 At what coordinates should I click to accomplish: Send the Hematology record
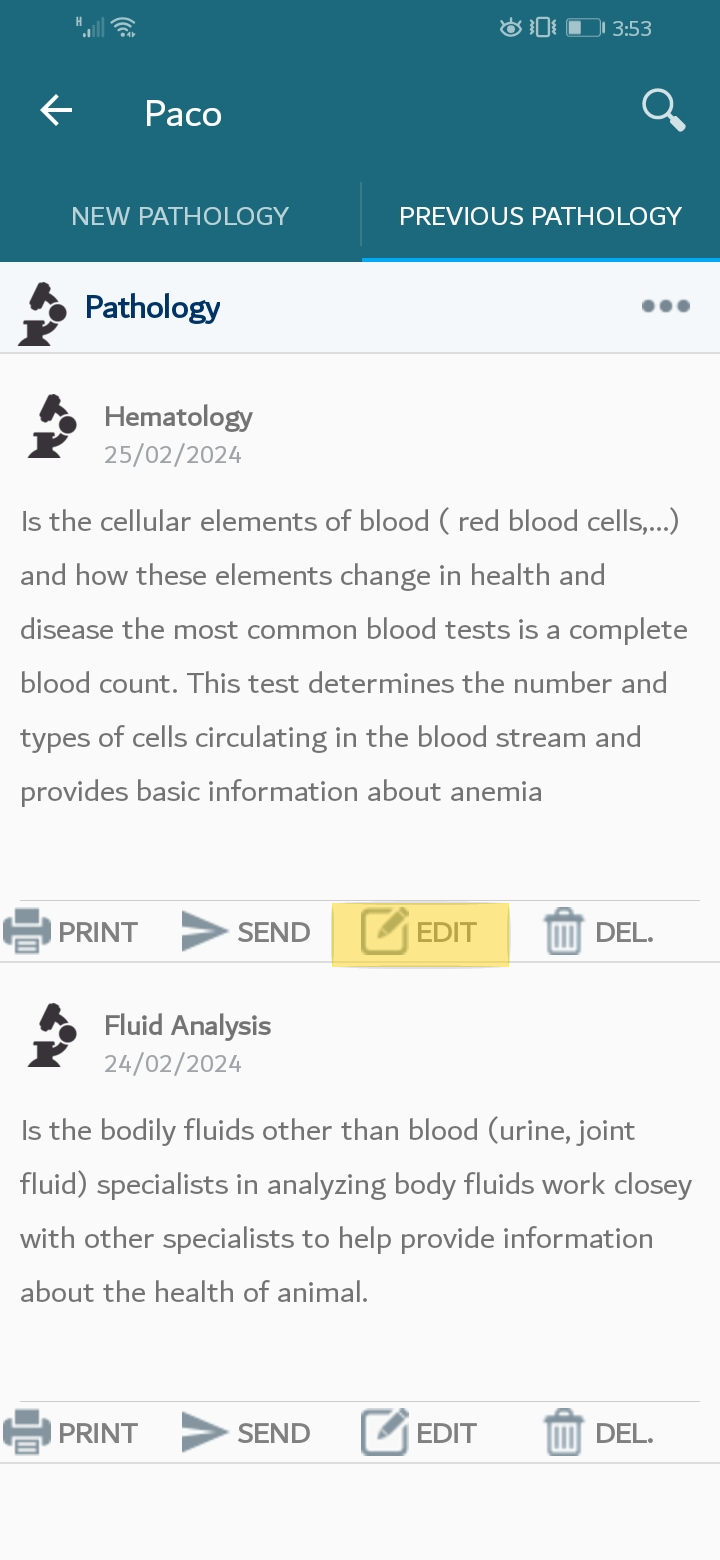(246, 932)
